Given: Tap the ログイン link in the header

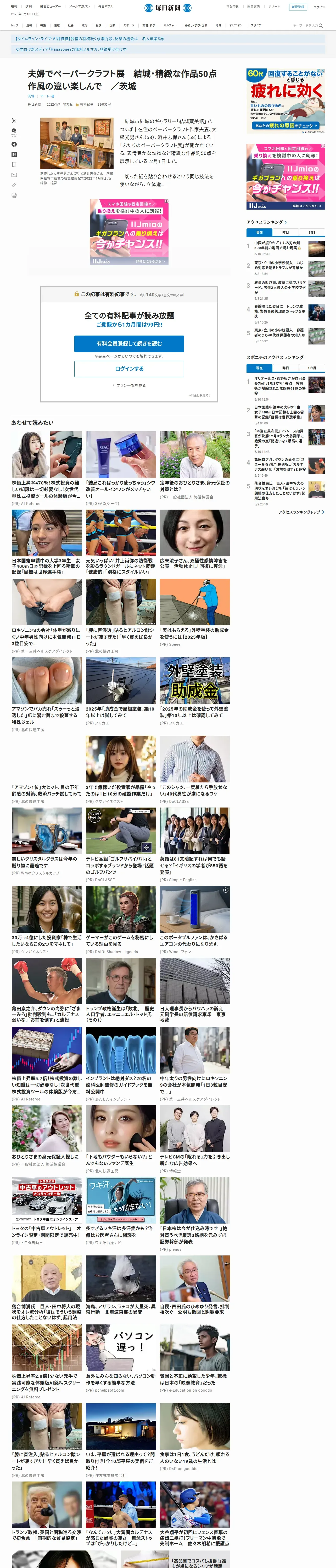Looking at the screenshot, I should [x=319, y=7].
